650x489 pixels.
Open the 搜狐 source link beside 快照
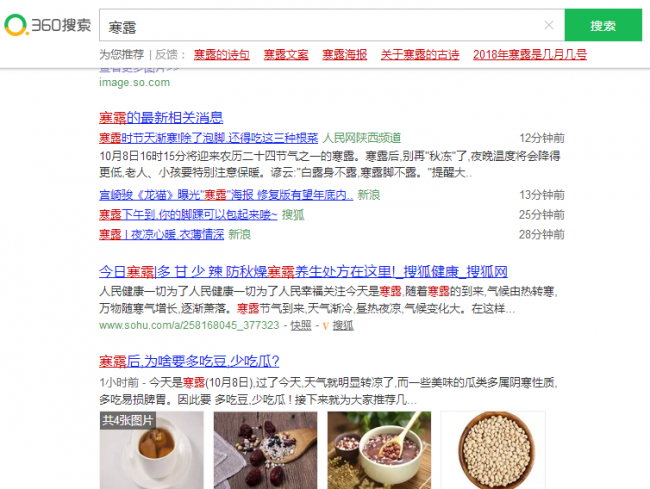point(343,325)
